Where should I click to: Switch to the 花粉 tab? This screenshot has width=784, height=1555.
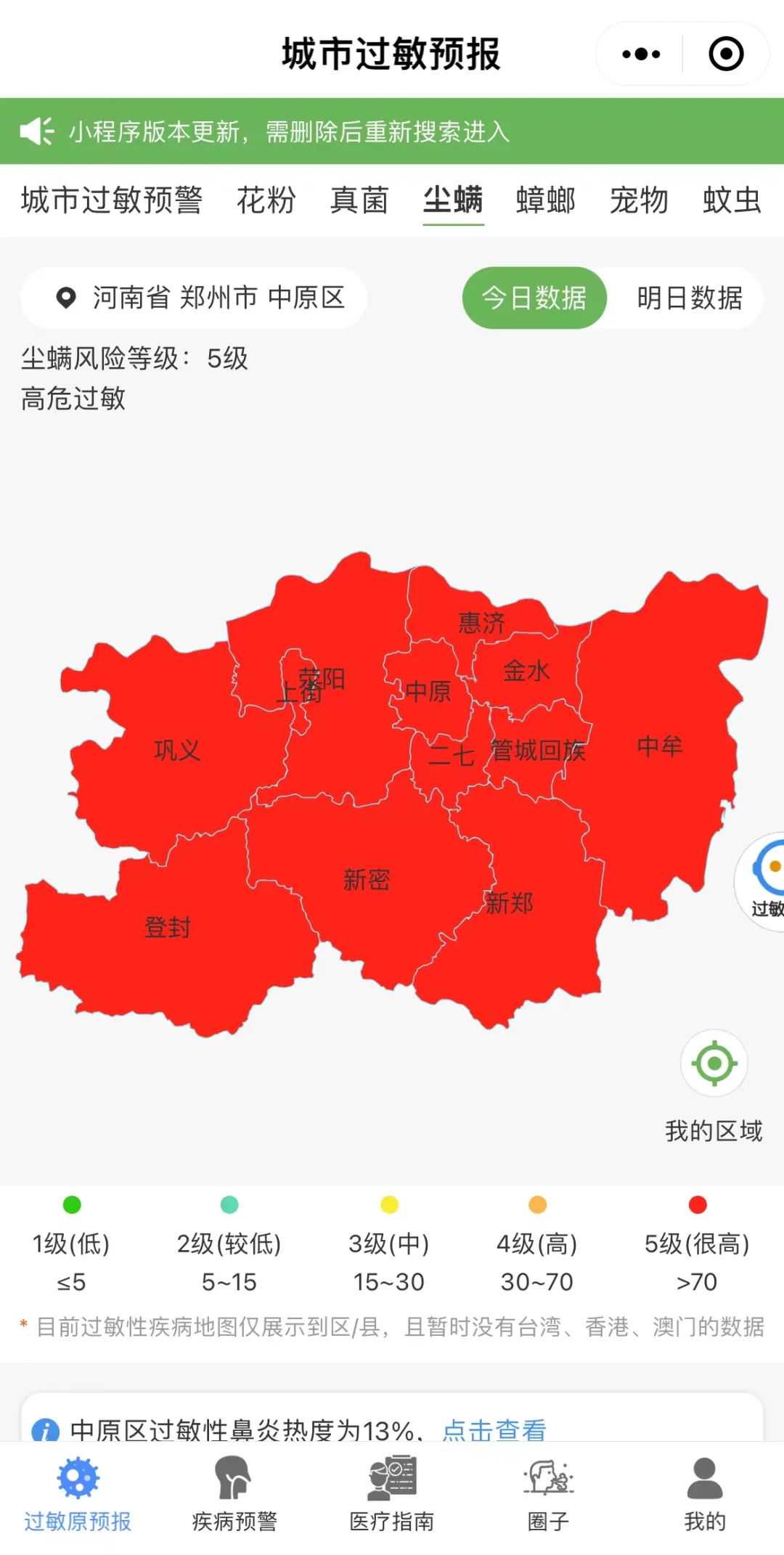pos(266,200)
